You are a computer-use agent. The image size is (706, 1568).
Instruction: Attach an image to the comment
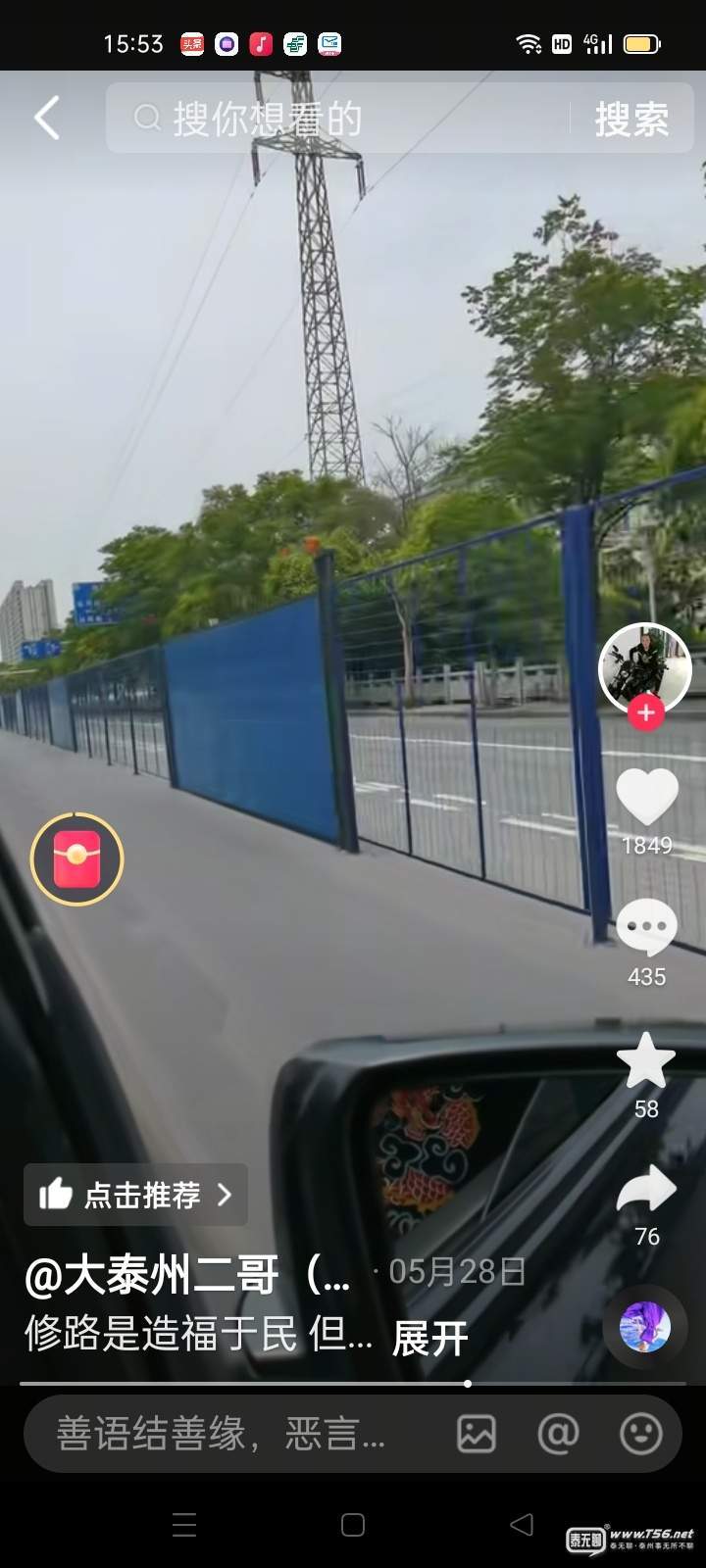click(477, 1434)
